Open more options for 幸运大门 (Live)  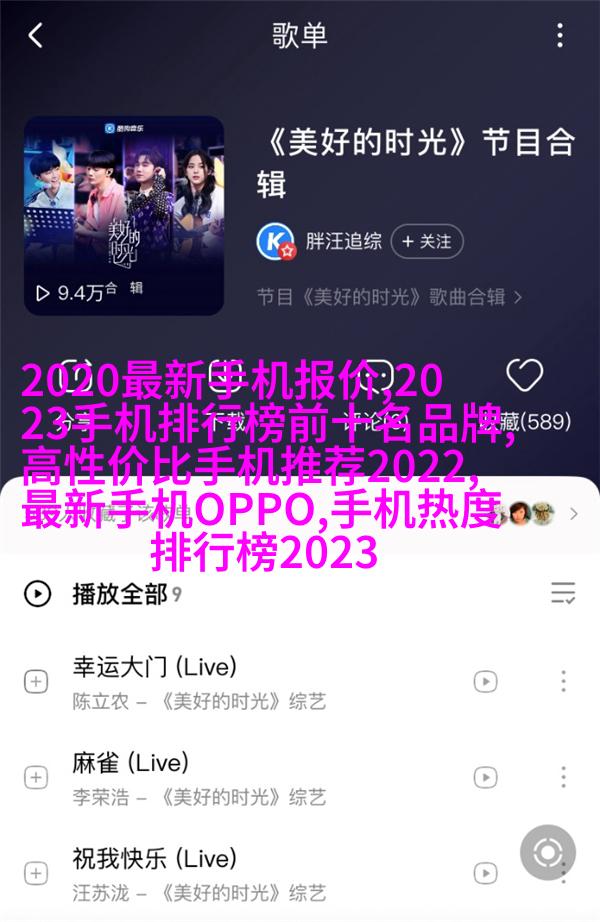[564, 681]
